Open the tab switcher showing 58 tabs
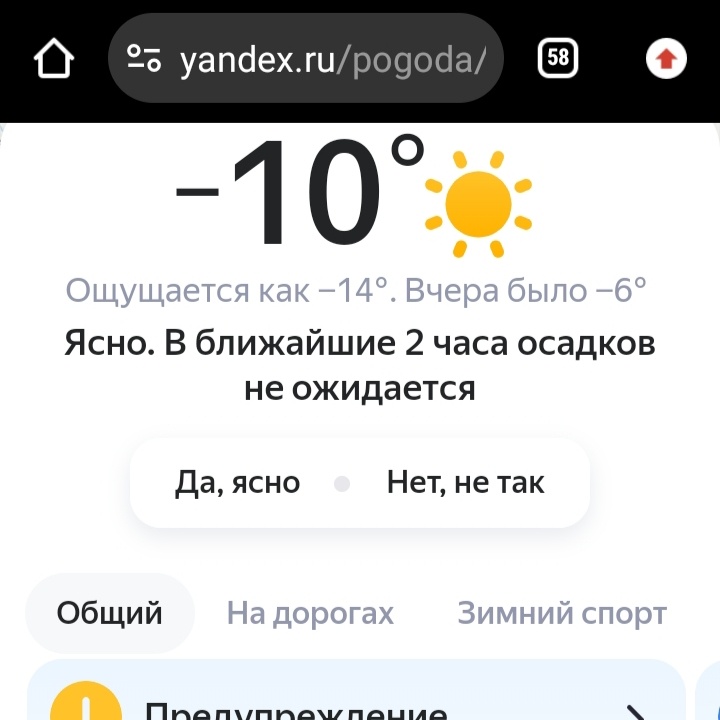The height and width of the screenshot is (720, 720). [x=558, y=59]
